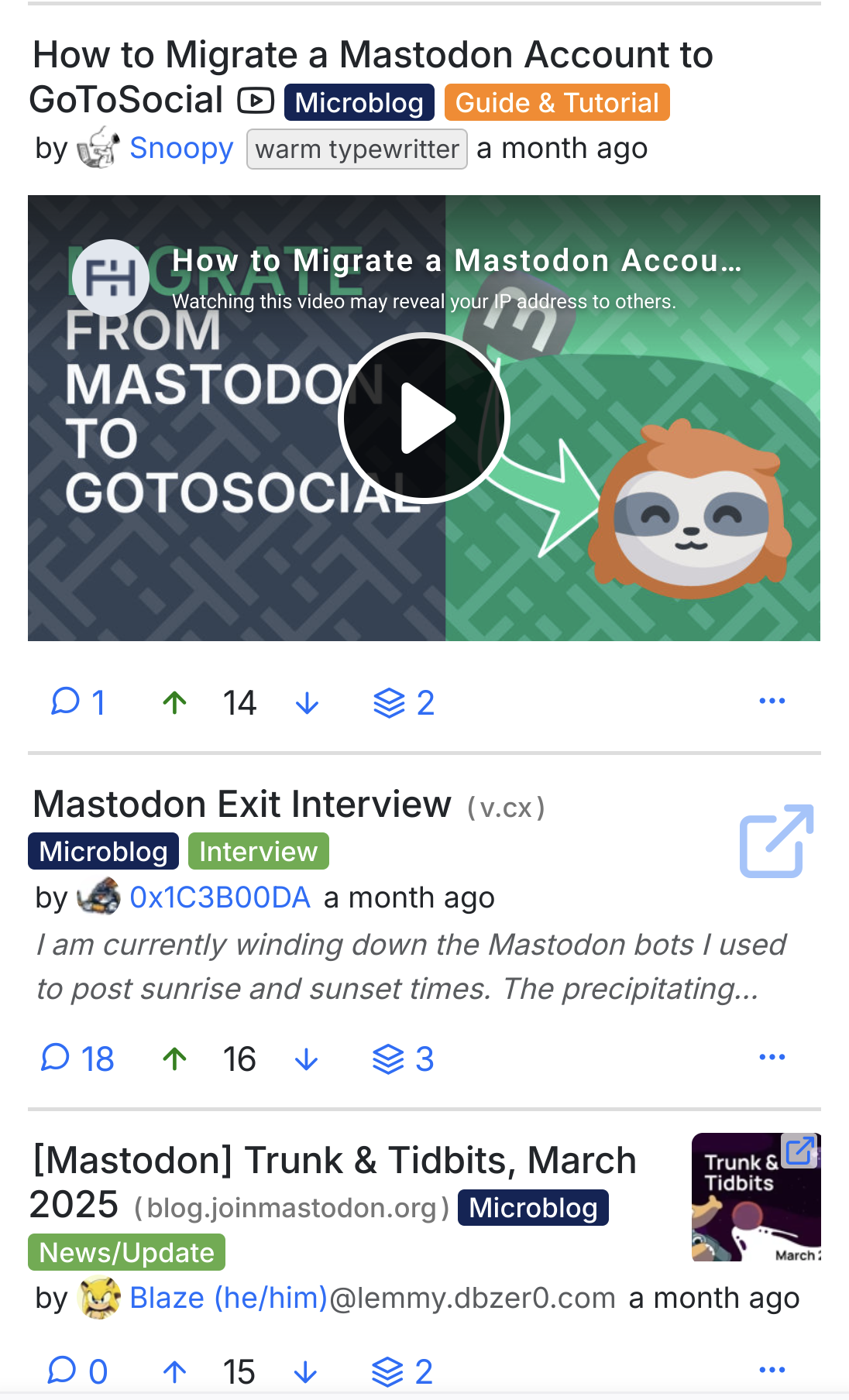Viewport: 849px width, 1400px height.
Task: Filter by the News/Update flair
Action: 127,1252
